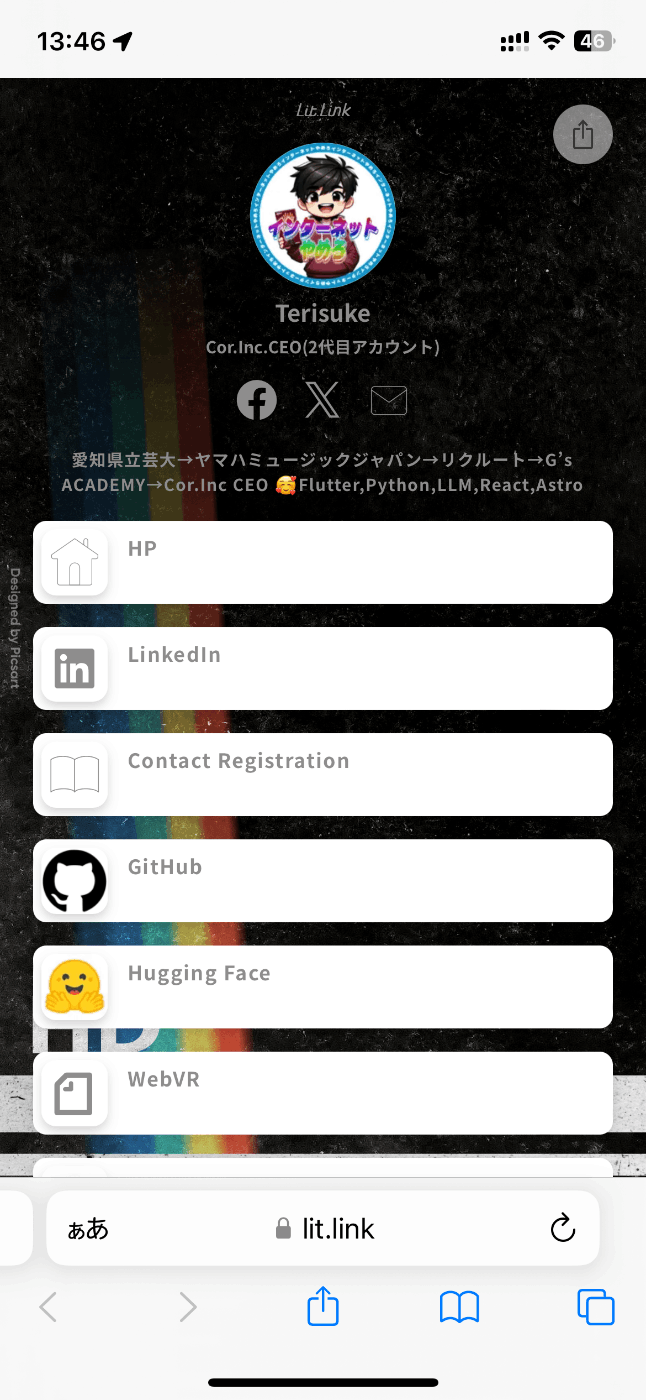
Task: Tap the lit.link address bar
Action: pyautogui.click(x=324, y=1229)
